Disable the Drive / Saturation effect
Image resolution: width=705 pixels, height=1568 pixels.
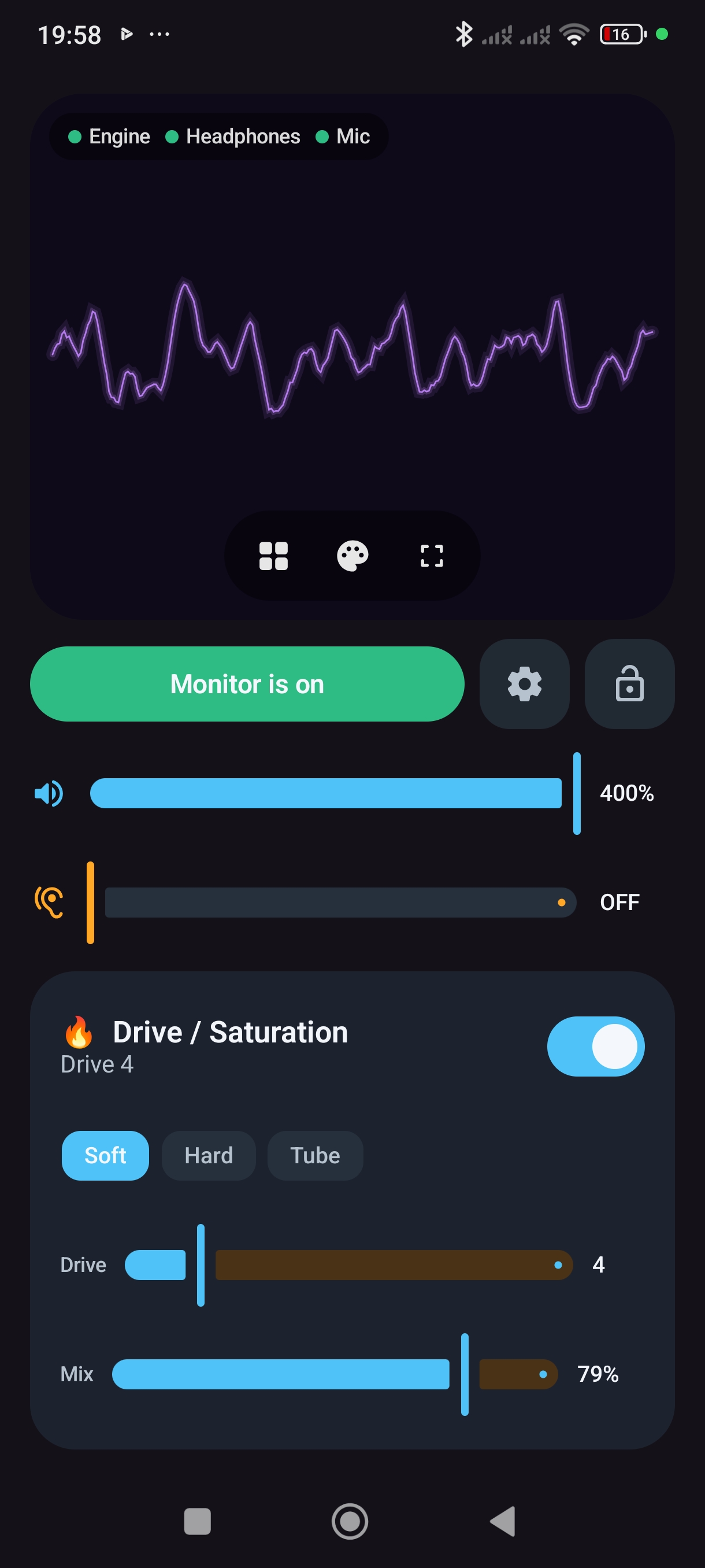[595, 1046]
